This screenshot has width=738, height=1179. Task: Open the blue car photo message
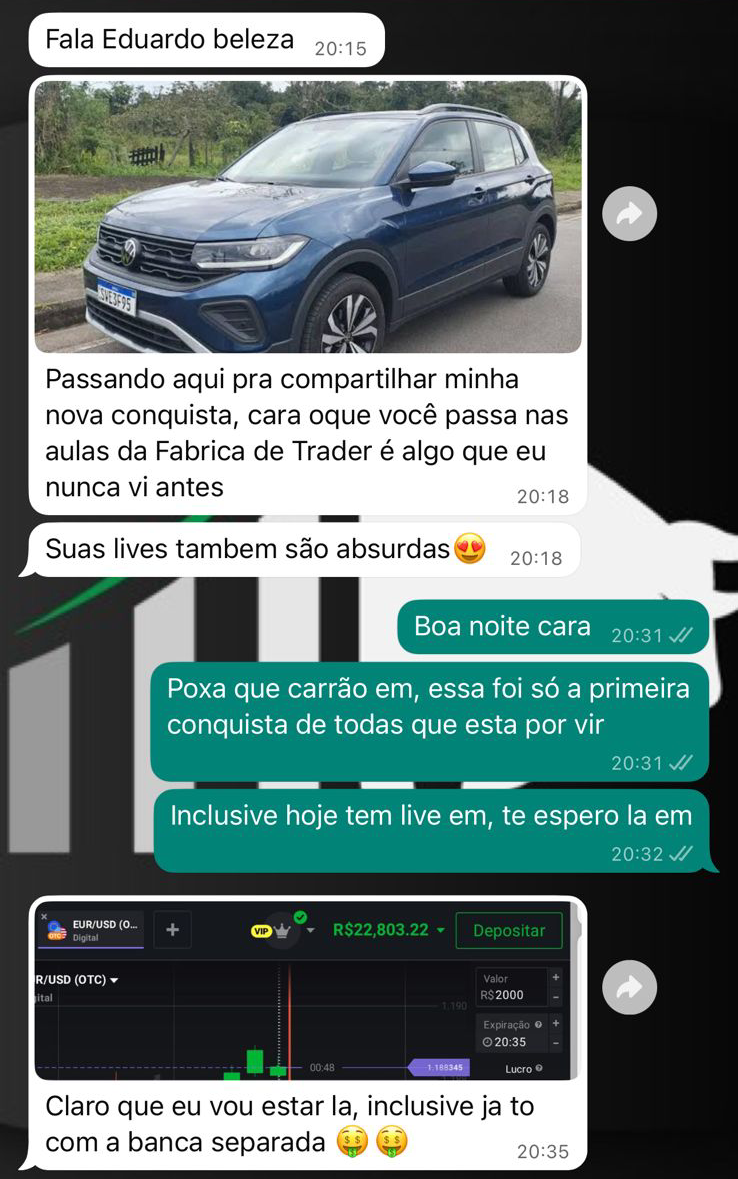coord(307,217)
